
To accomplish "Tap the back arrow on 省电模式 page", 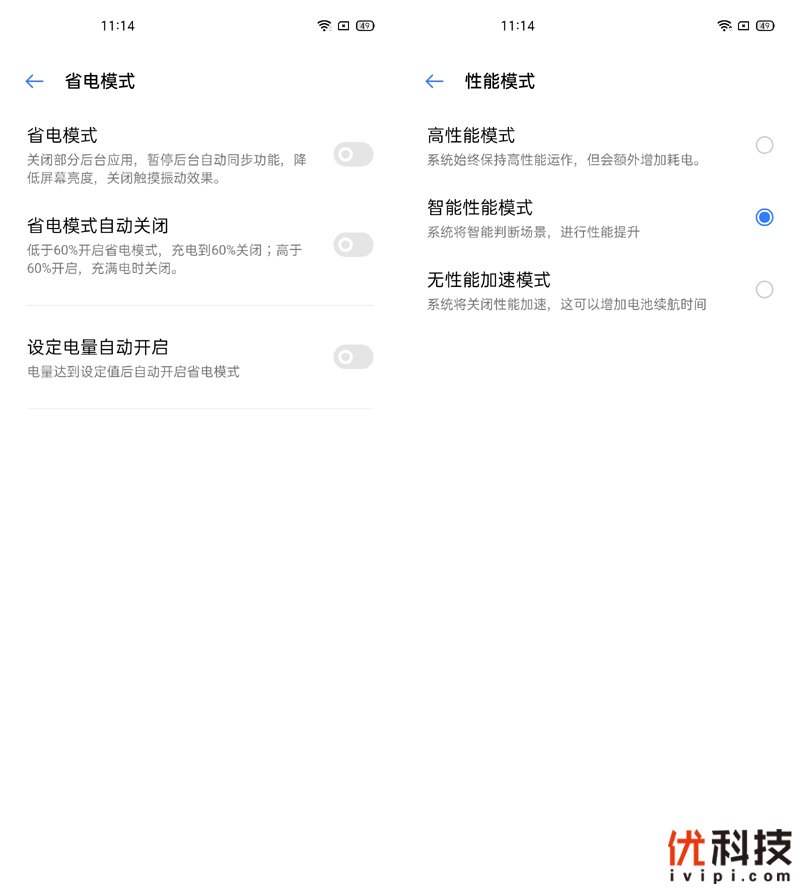I will point(34,82).
